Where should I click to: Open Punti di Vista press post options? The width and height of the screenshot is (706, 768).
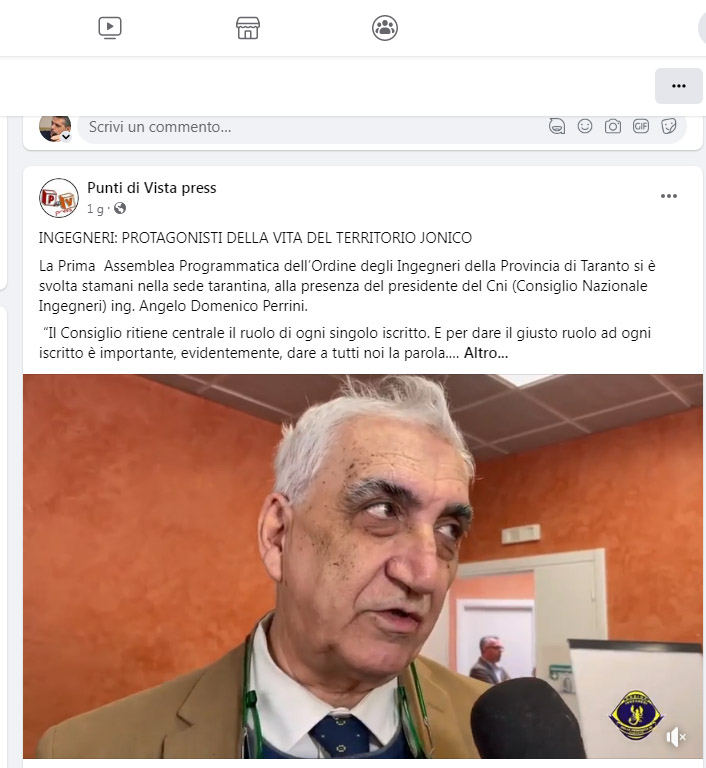(x=669, y=196)
